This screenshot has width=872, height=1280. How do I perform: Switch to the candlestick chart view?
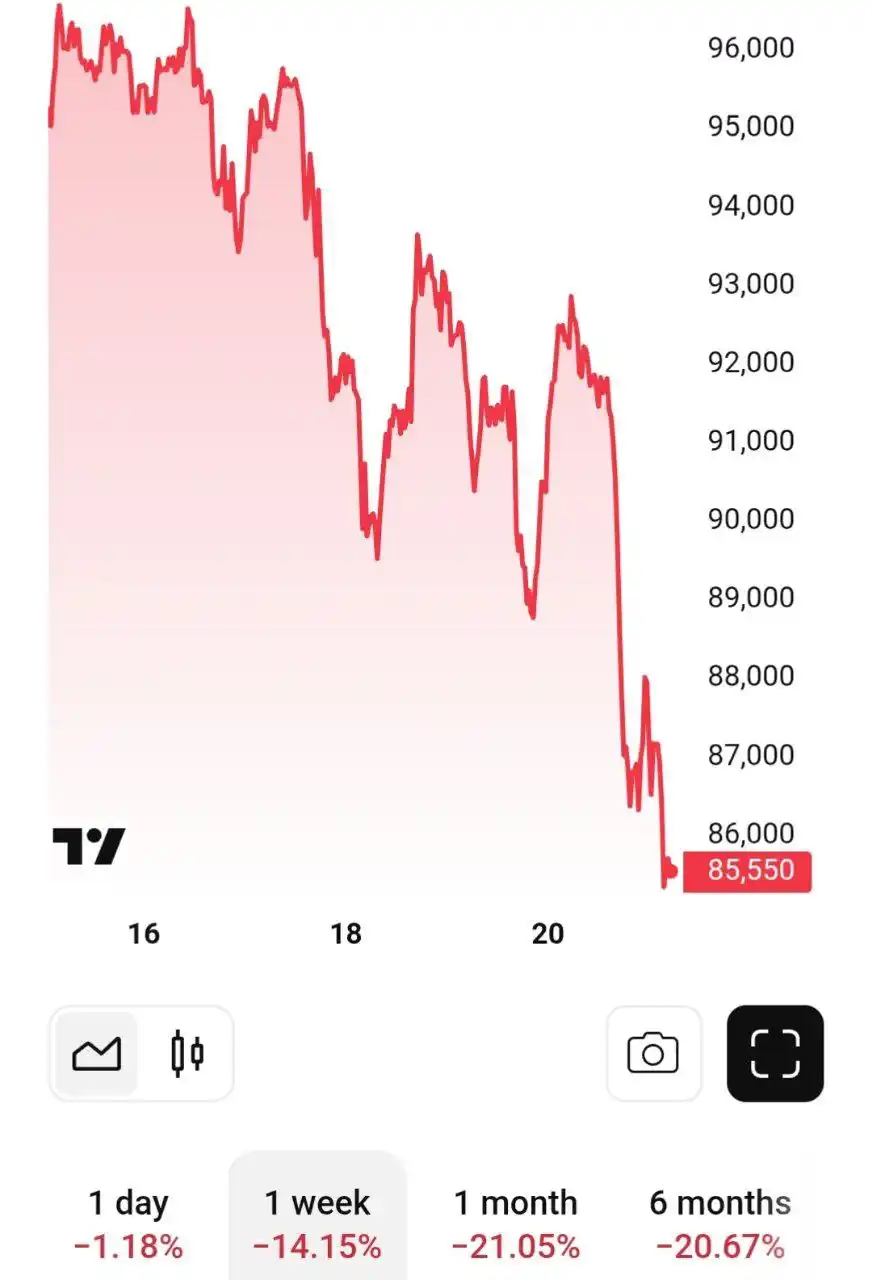point(187,1053)
